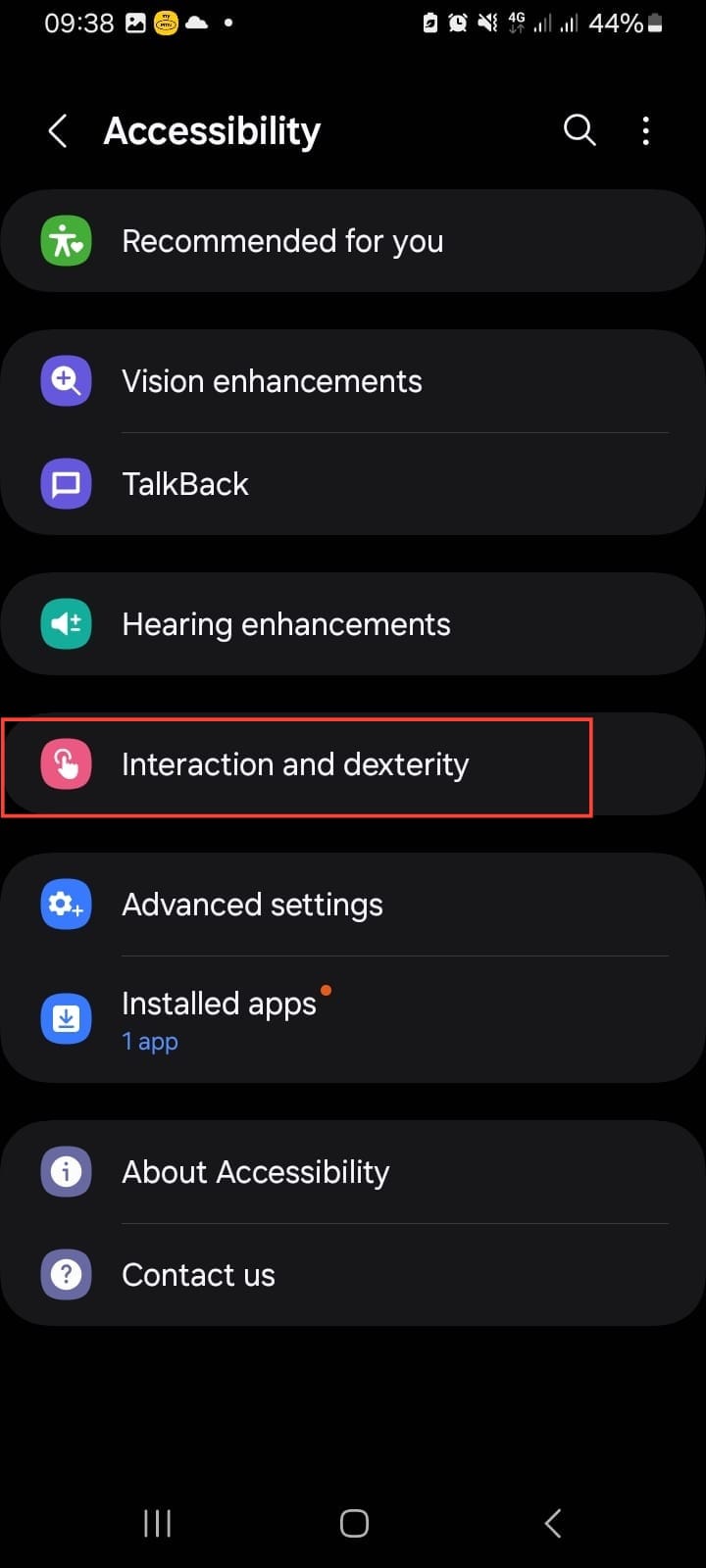Open Vision enhancements settings
Image resolution: width=706 pixels, height=1568 pixels.
coord(353,381)
